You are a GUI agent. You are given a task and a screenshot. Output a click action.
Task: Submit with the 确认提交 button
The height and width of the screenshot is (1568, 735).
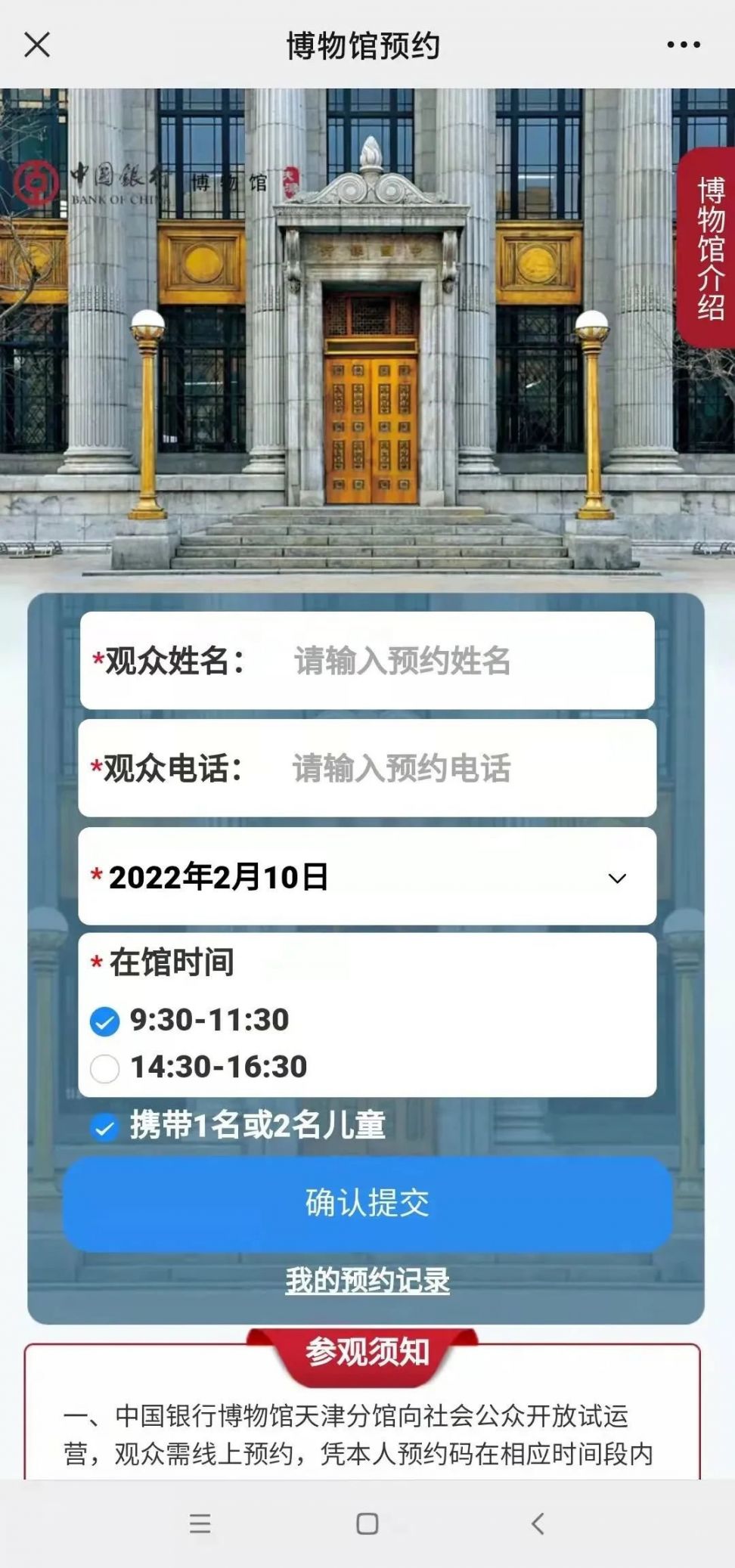(x=367, y=1203)
